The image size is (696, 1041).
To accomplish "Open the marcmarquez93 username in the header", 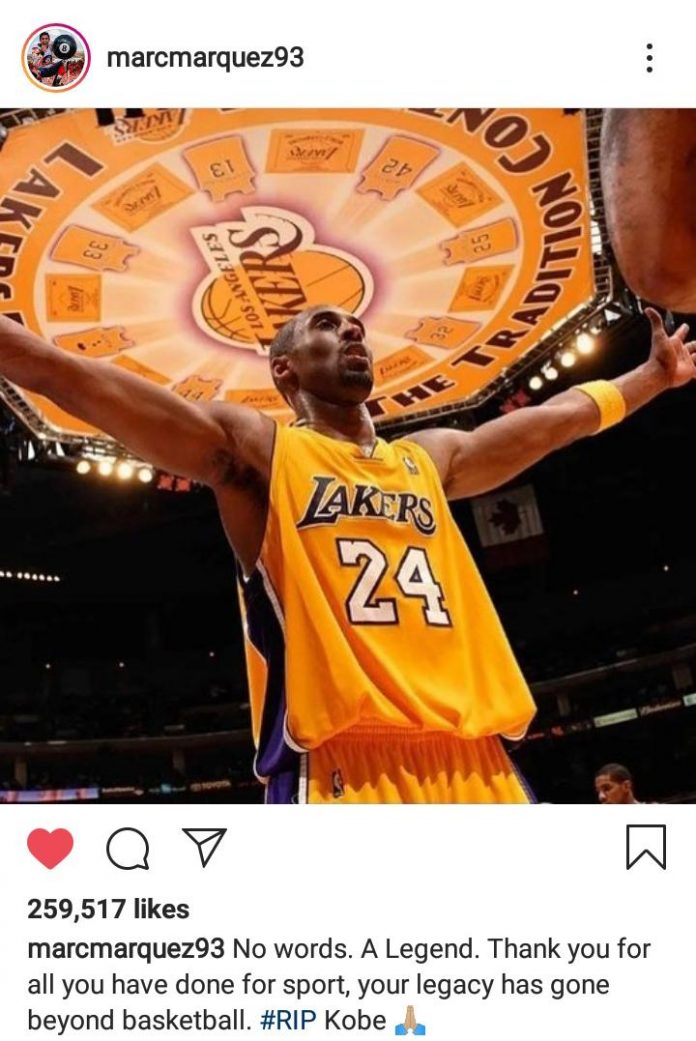I will click(x=204, y=57).
